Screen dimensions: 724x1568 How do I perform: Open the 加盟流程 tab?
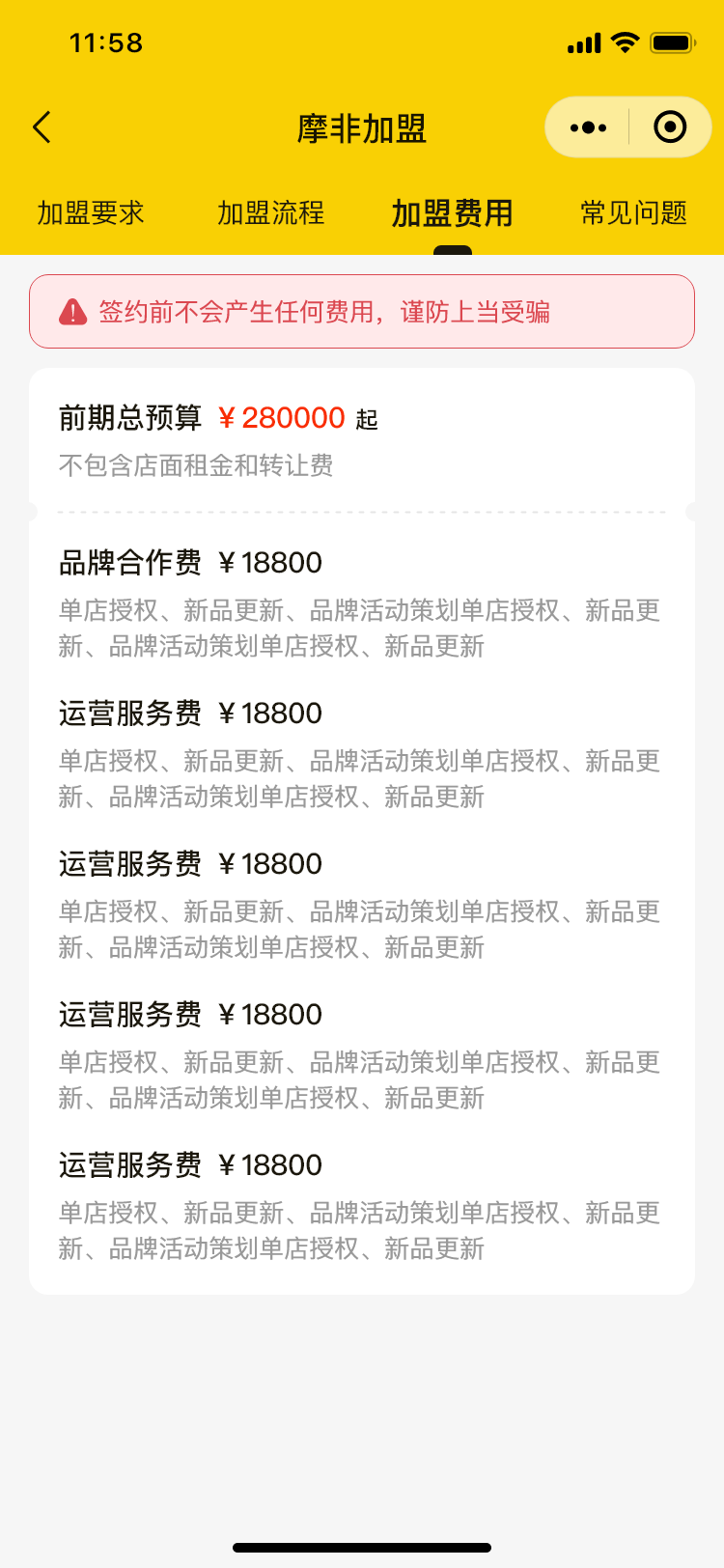tap(271, 213)
